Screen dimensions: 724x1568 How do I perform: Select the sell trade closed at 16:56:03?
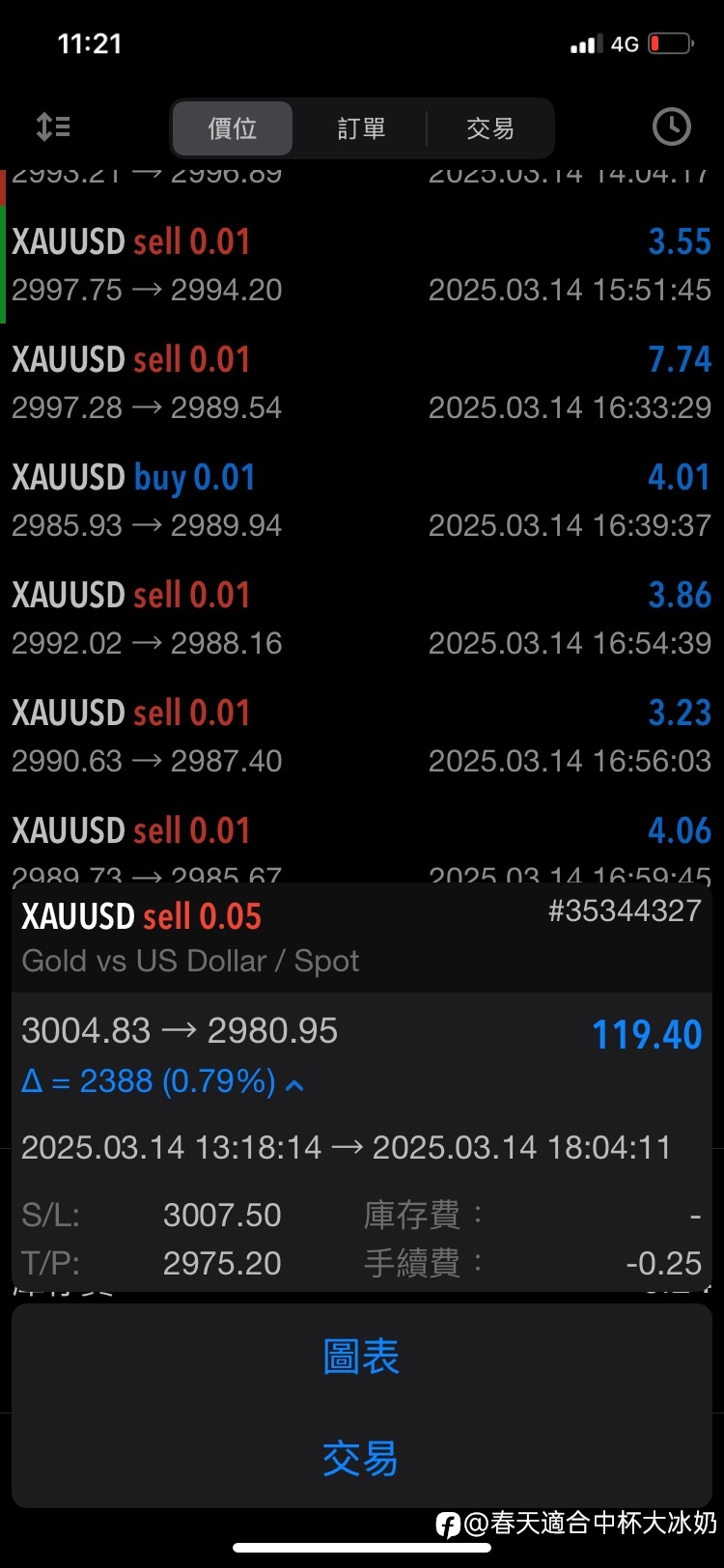click(x=362, y=735)
